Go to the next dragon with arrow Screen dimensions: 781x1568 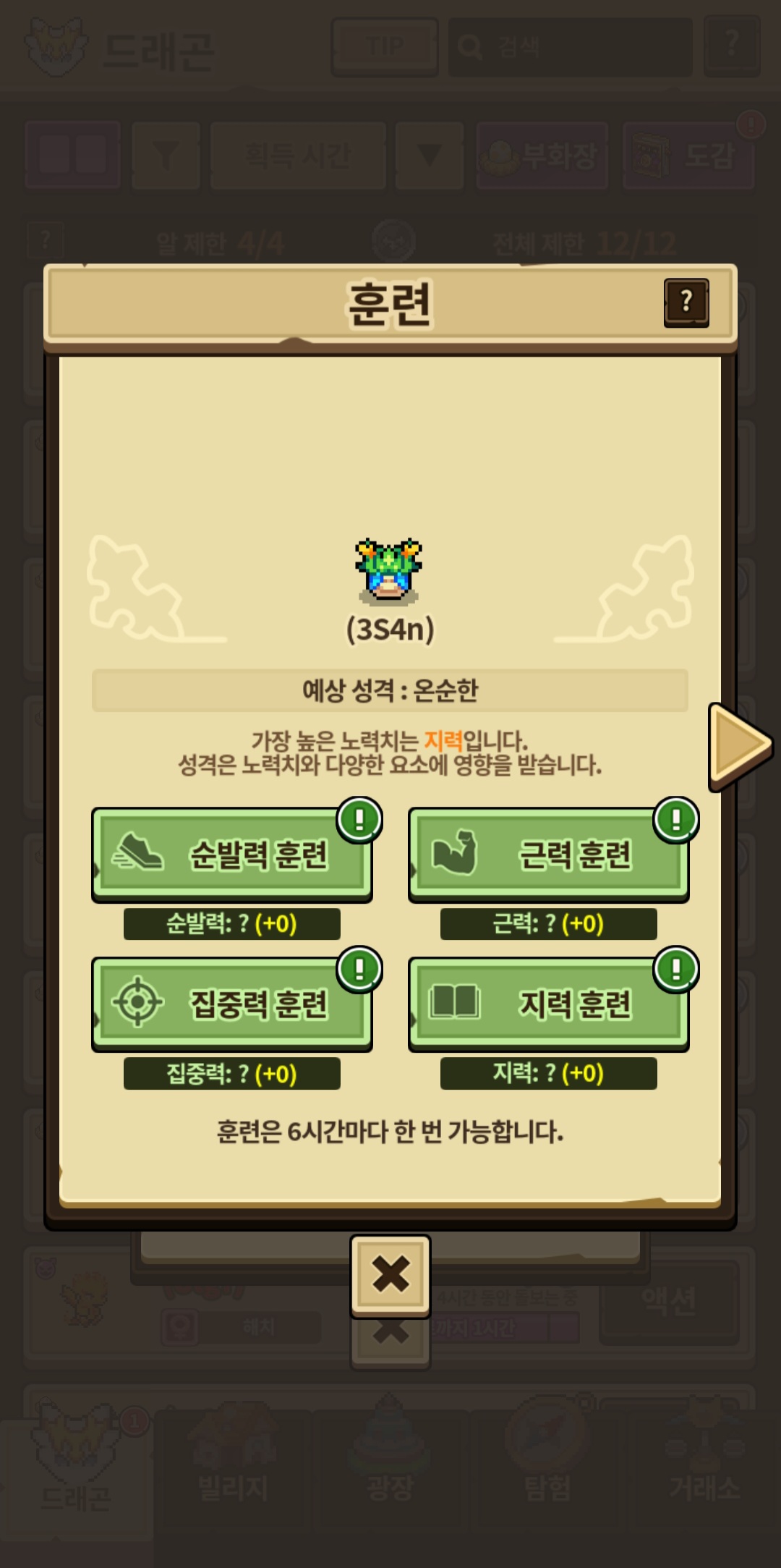point(741,745)
